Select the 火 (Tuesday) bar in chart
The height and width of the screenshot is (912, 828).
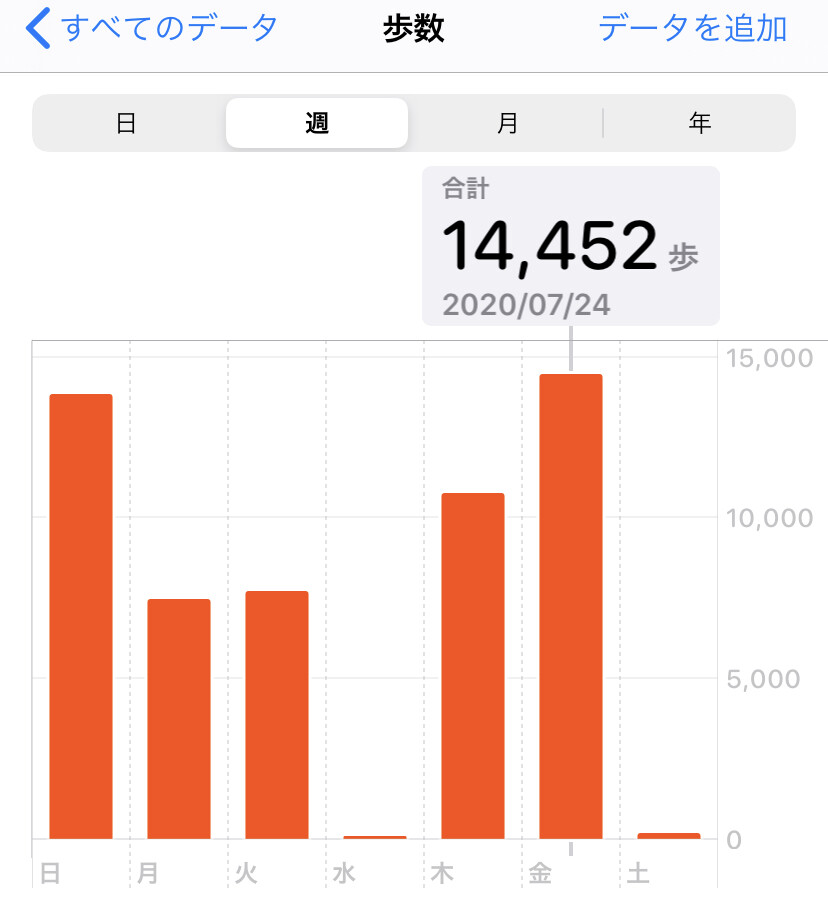277,714
